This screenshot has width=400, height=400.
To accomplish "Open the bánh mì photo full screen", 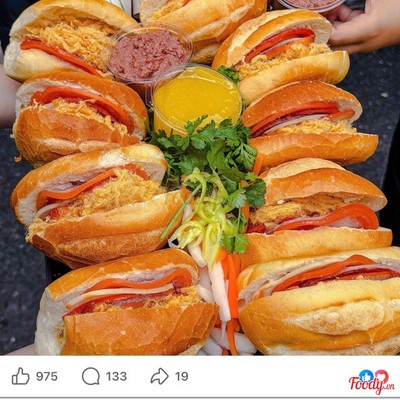I will [200, 178].
